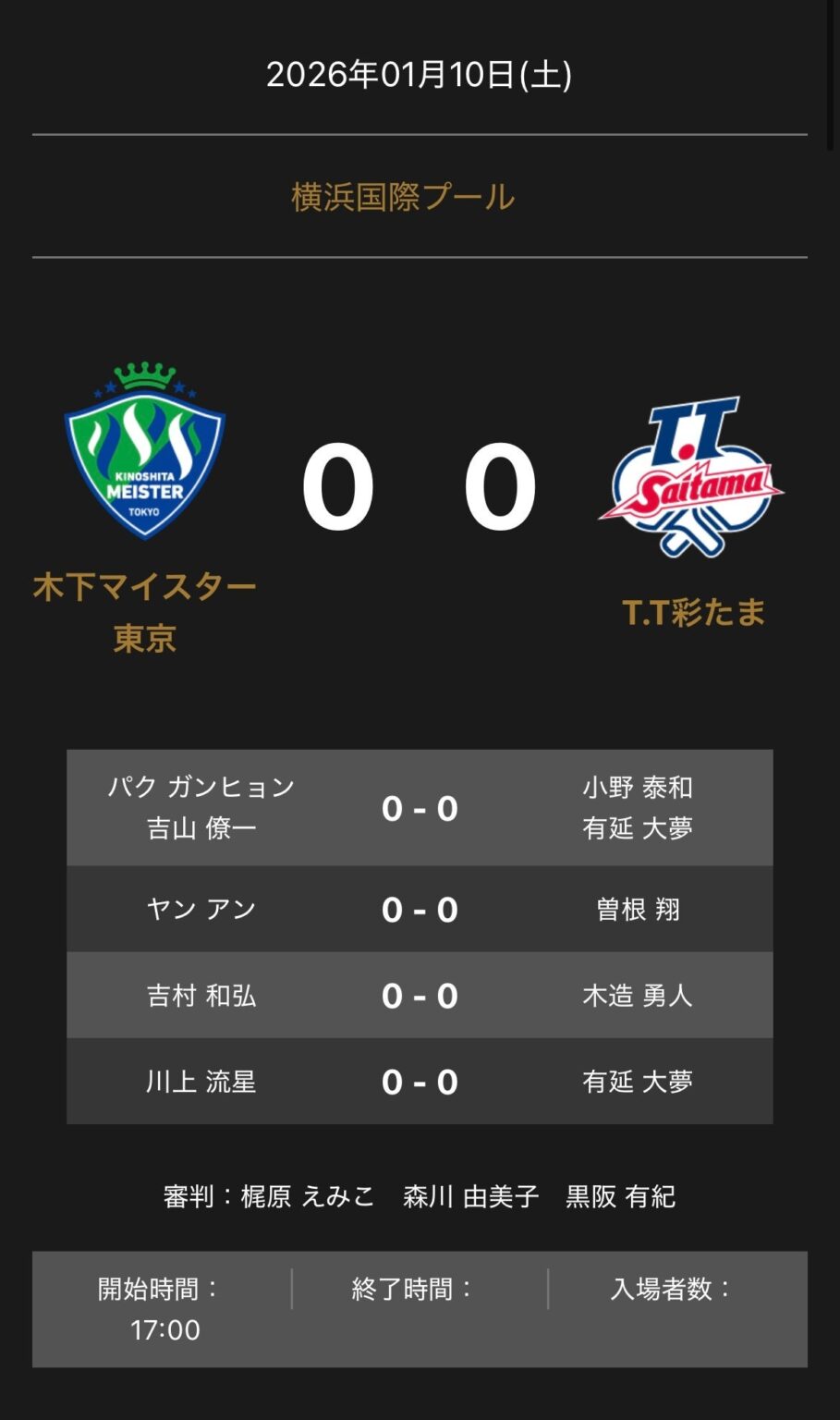The width and height of the screenshot is (840, 1420).
Task: Open the 木下マイスター東京 team page
Action: click(144, 610)
